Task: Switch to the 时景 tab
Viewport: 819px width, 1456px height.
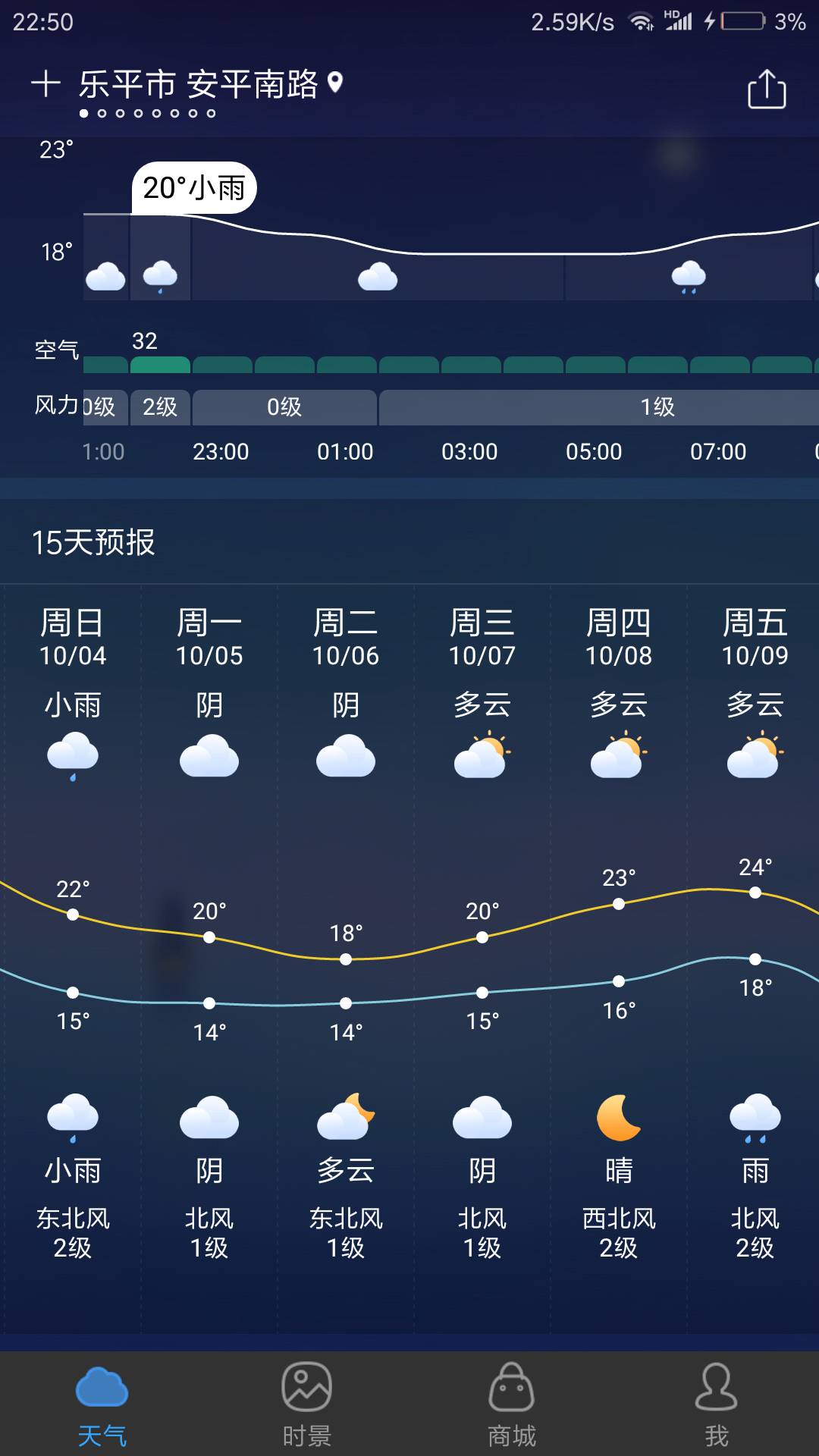Action: [x=307, y=1404]
